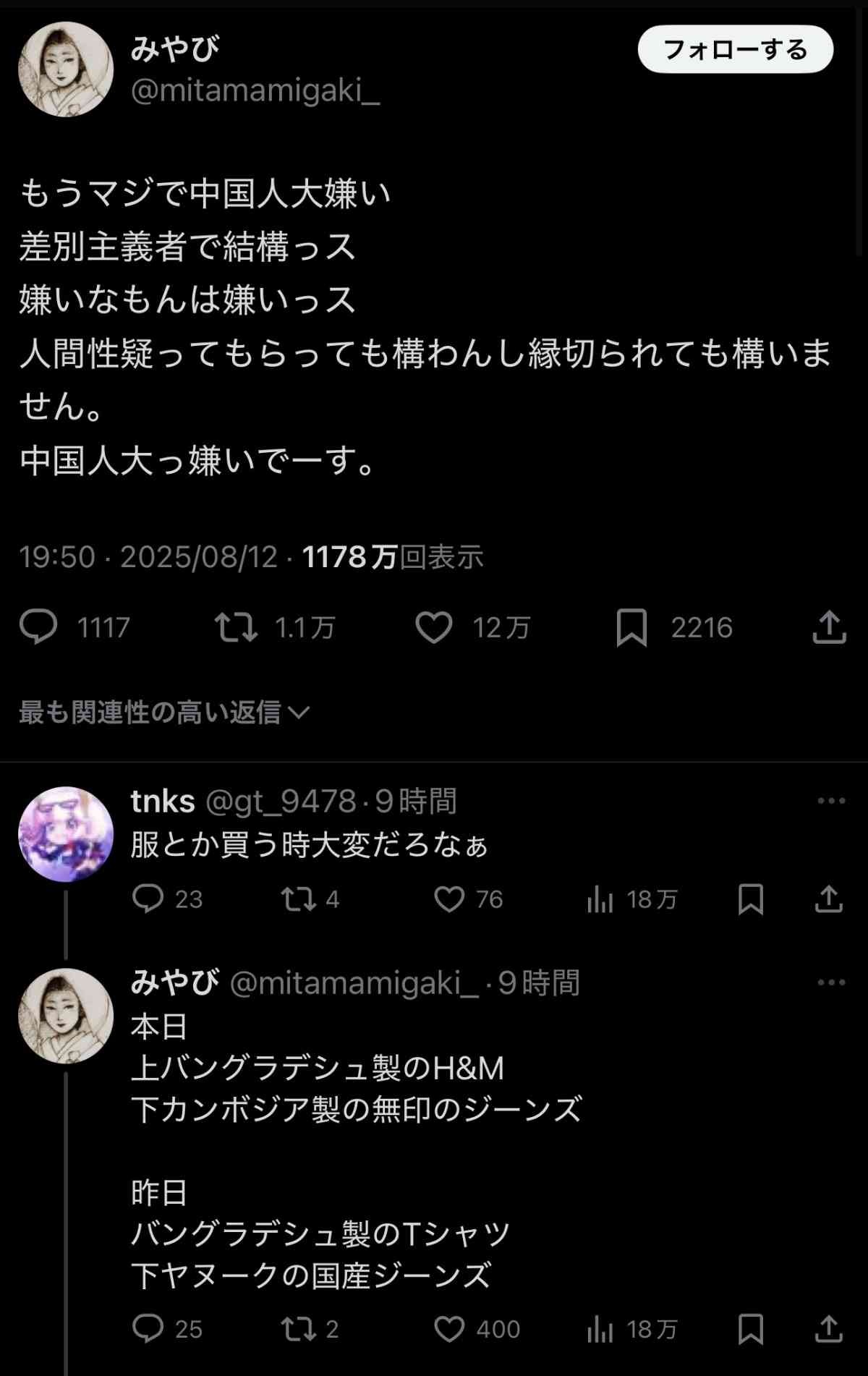Repost the main post with 1.1万 reposts

coord(236,627)
